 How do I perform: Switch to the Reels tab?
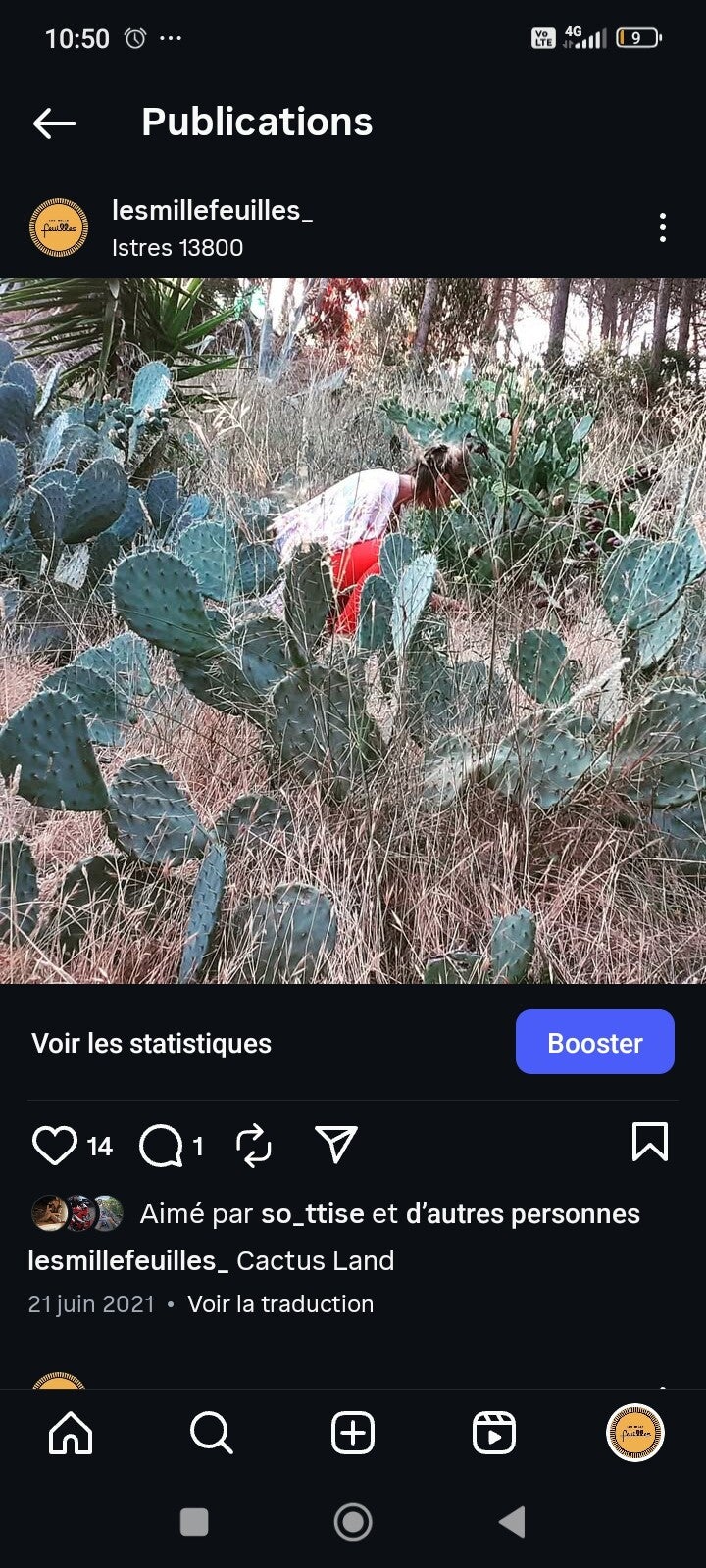(494, 1433)
